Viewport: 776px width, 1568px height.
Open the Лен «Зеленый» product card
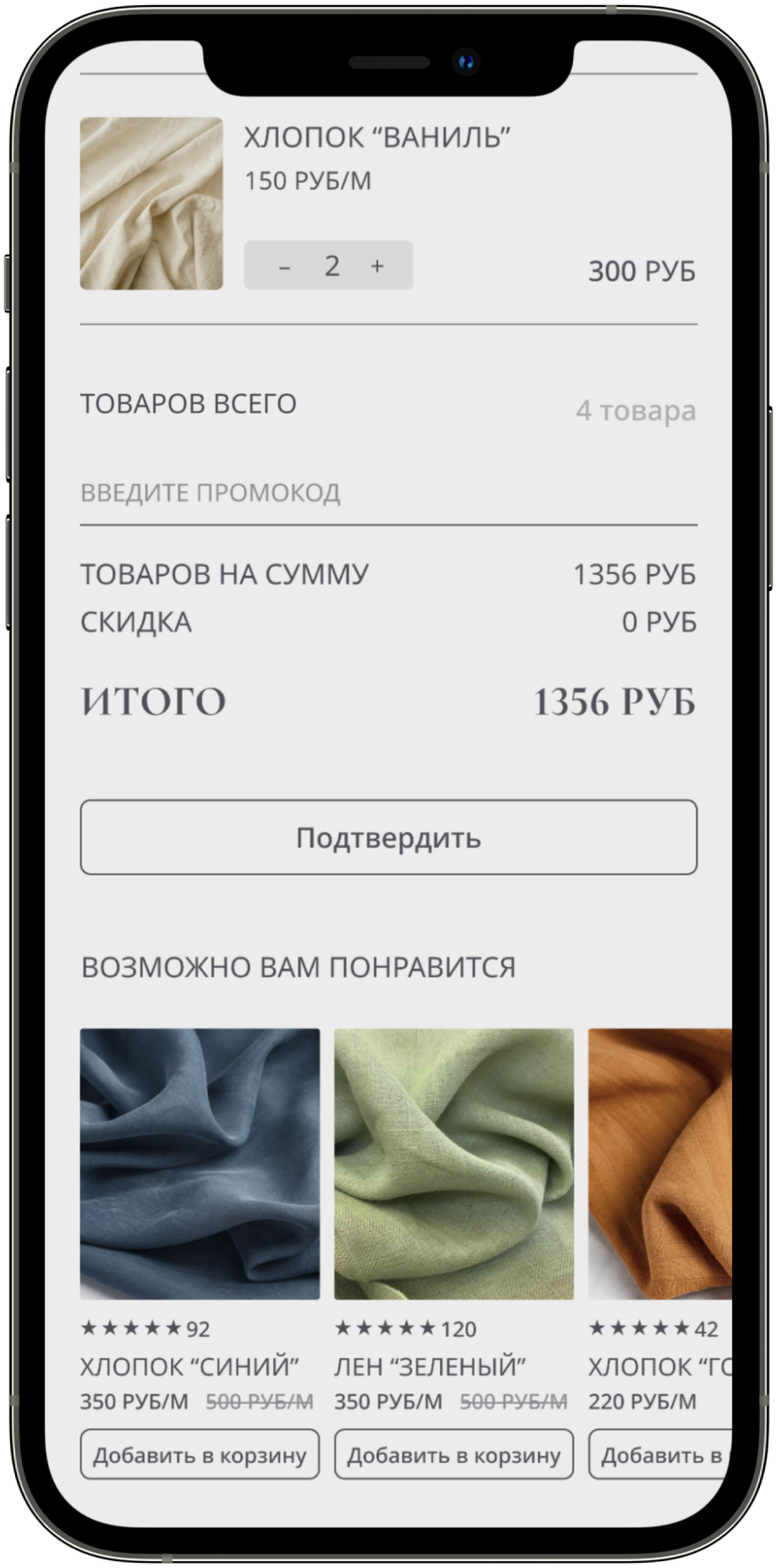pyautogui.click(x=454, y=1163)
